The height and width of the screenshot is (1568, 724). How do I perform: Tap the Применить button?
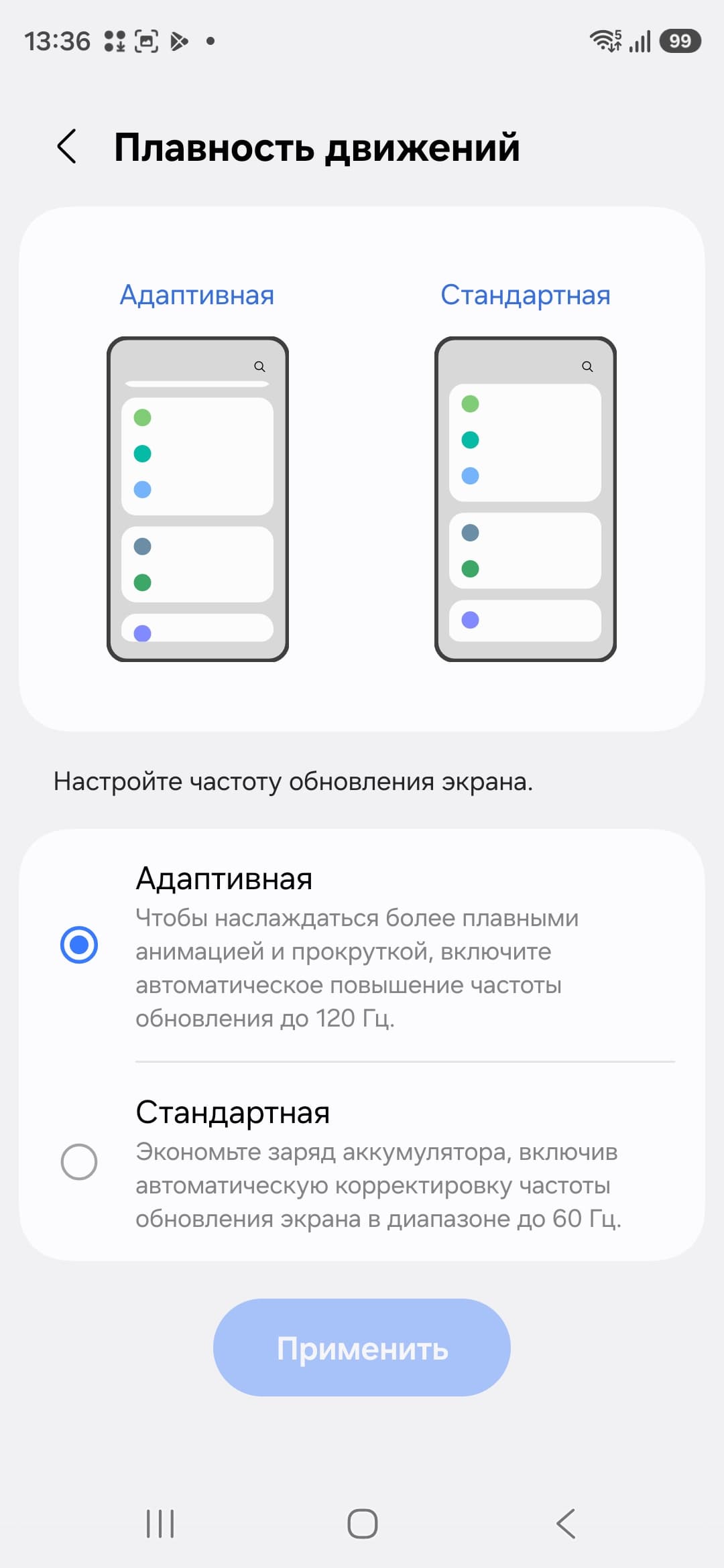(362, 1348)
